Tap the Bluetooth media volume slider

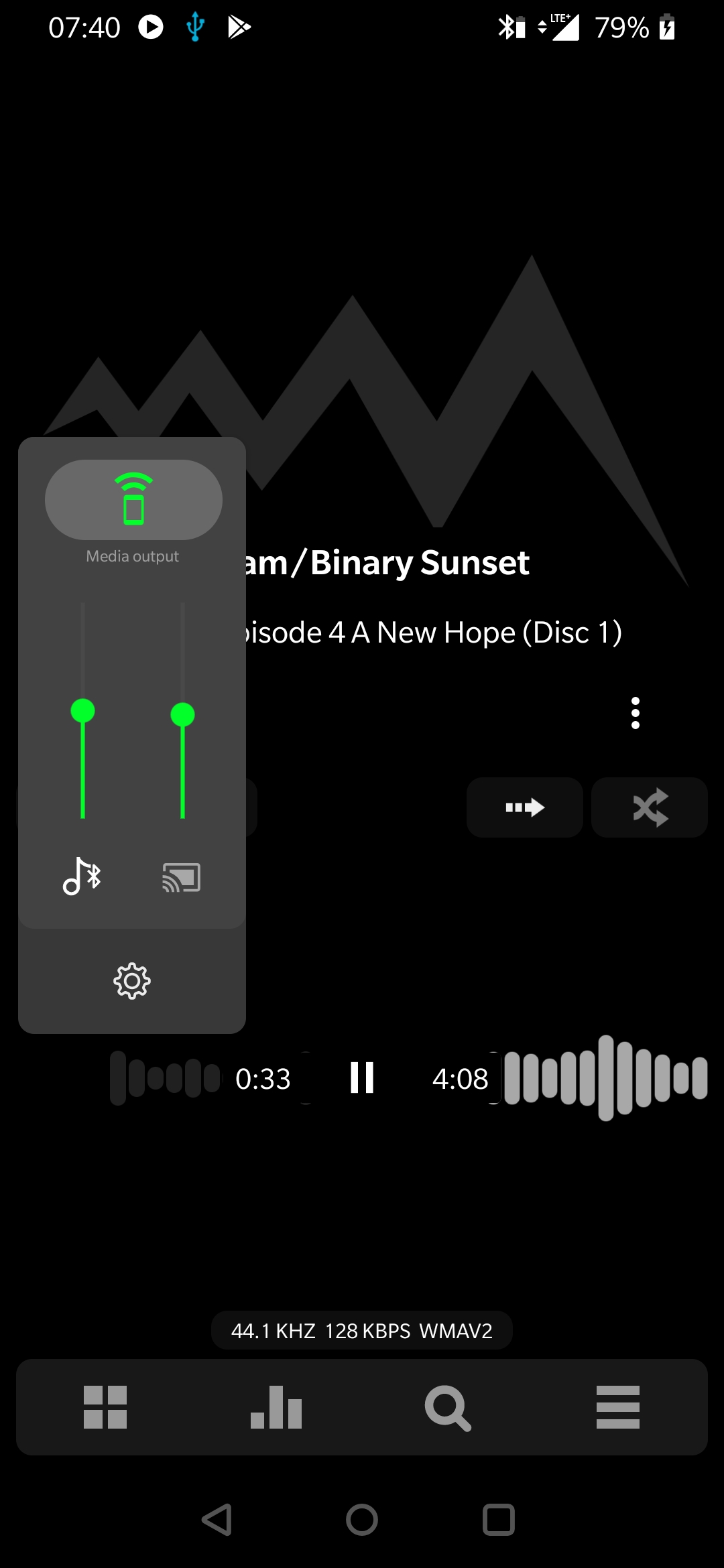[x=82, y=712]
